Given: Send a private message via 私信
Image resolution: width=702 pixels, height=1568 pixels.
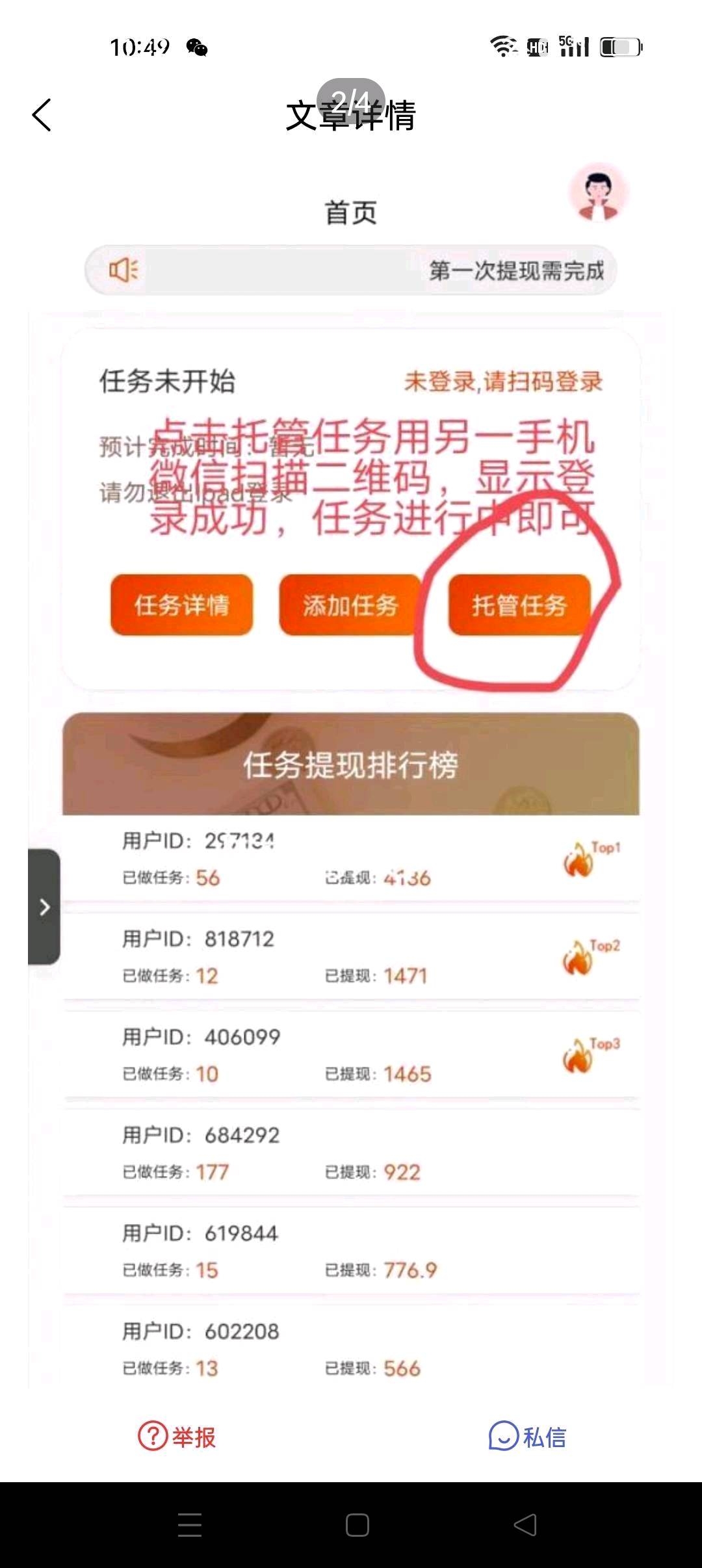Looking at the screenshot, I should pyautogui.click(x=527, y=1436).
